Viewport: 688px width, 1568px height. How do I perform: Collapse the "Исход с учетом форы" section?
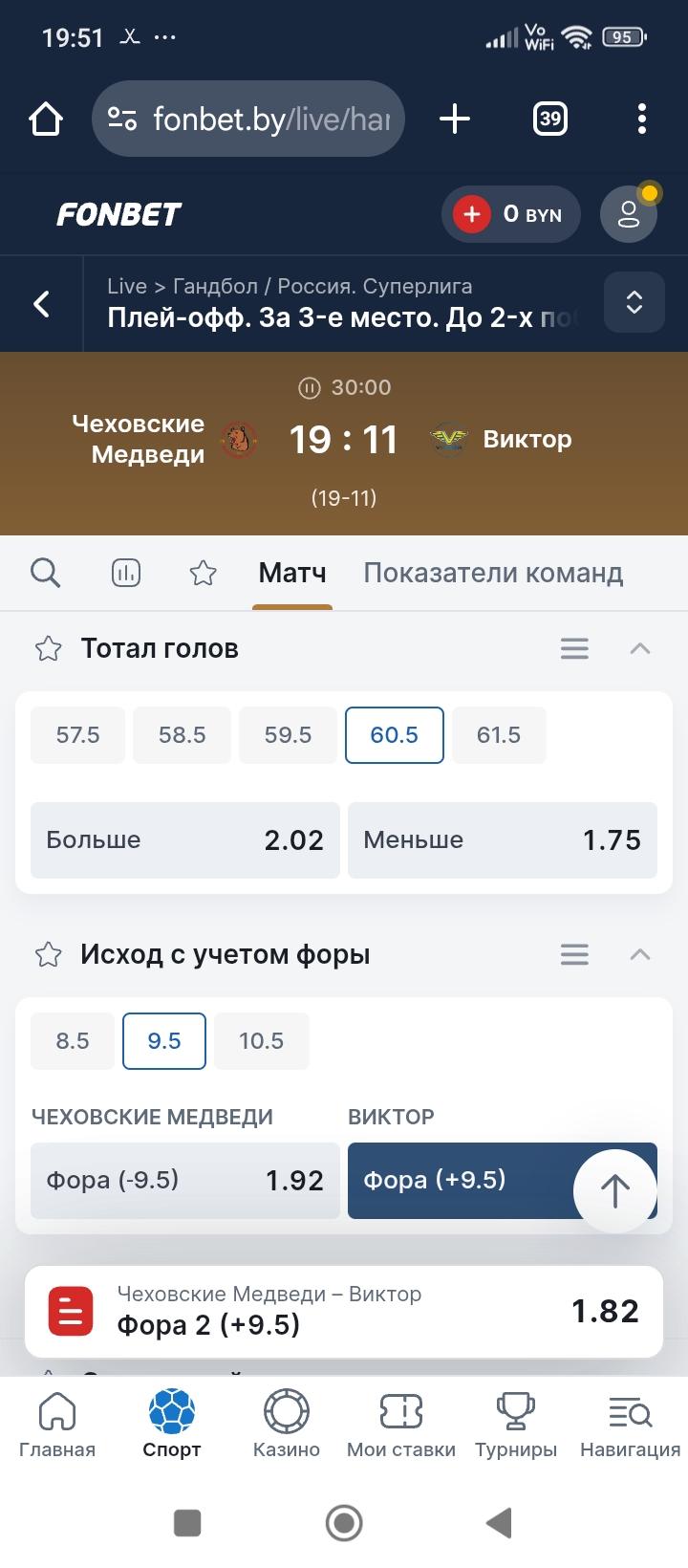(640, 953)
